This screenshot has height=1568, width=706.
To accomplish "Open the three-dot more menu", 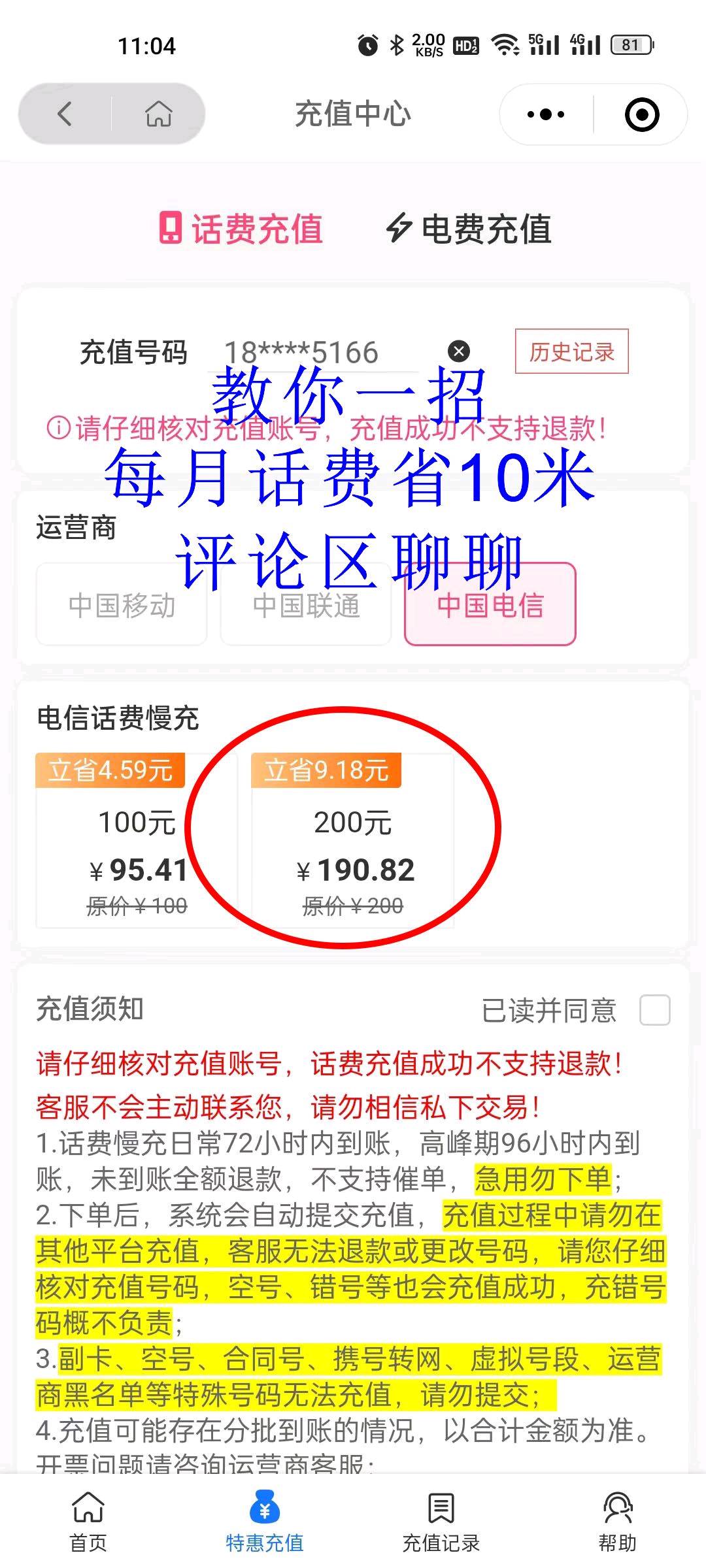I will [546, 115].
